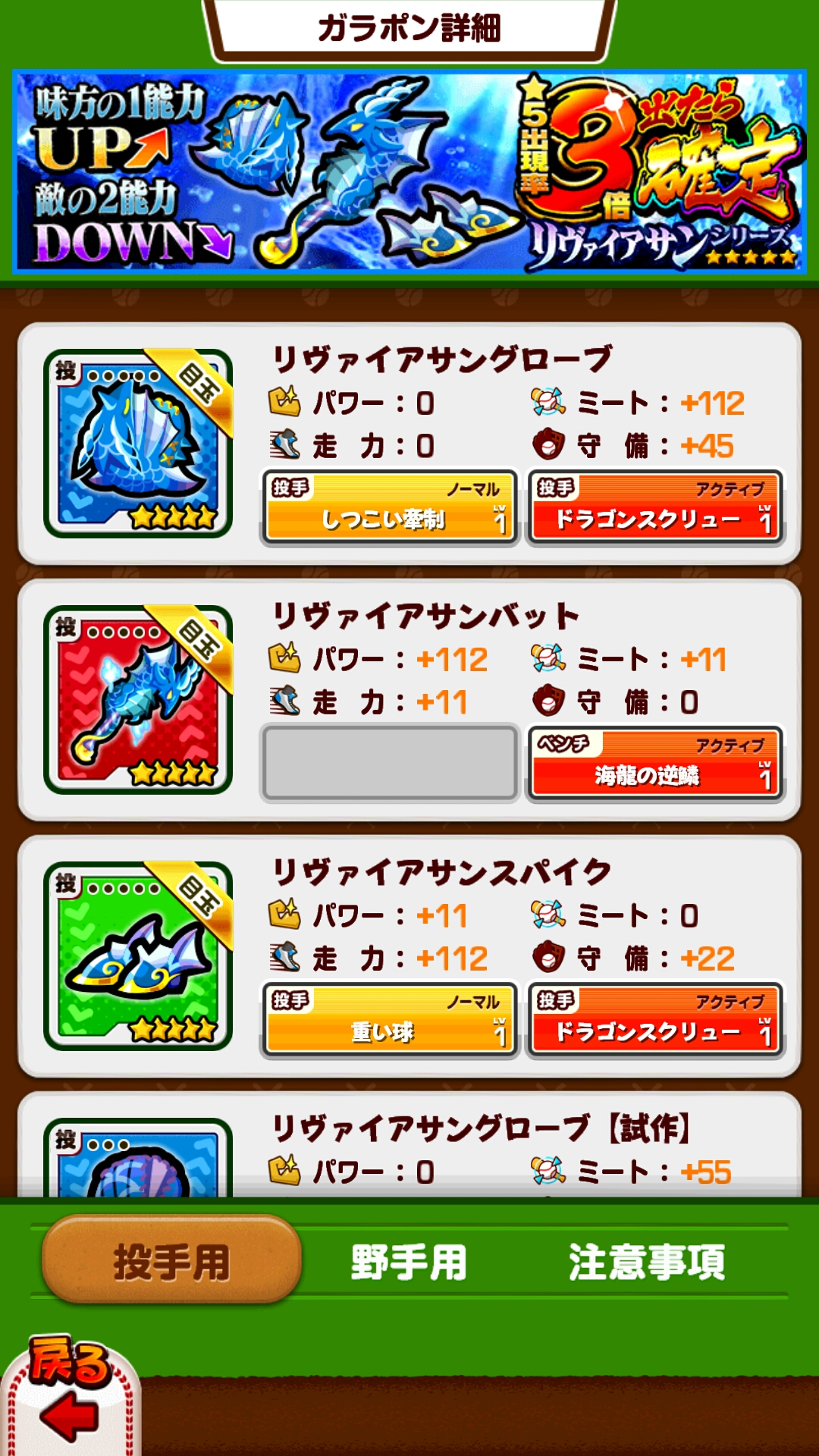Tap ドラゴンスクリュー skill under リヴァイアサングローブ

(x=656, y=507)
